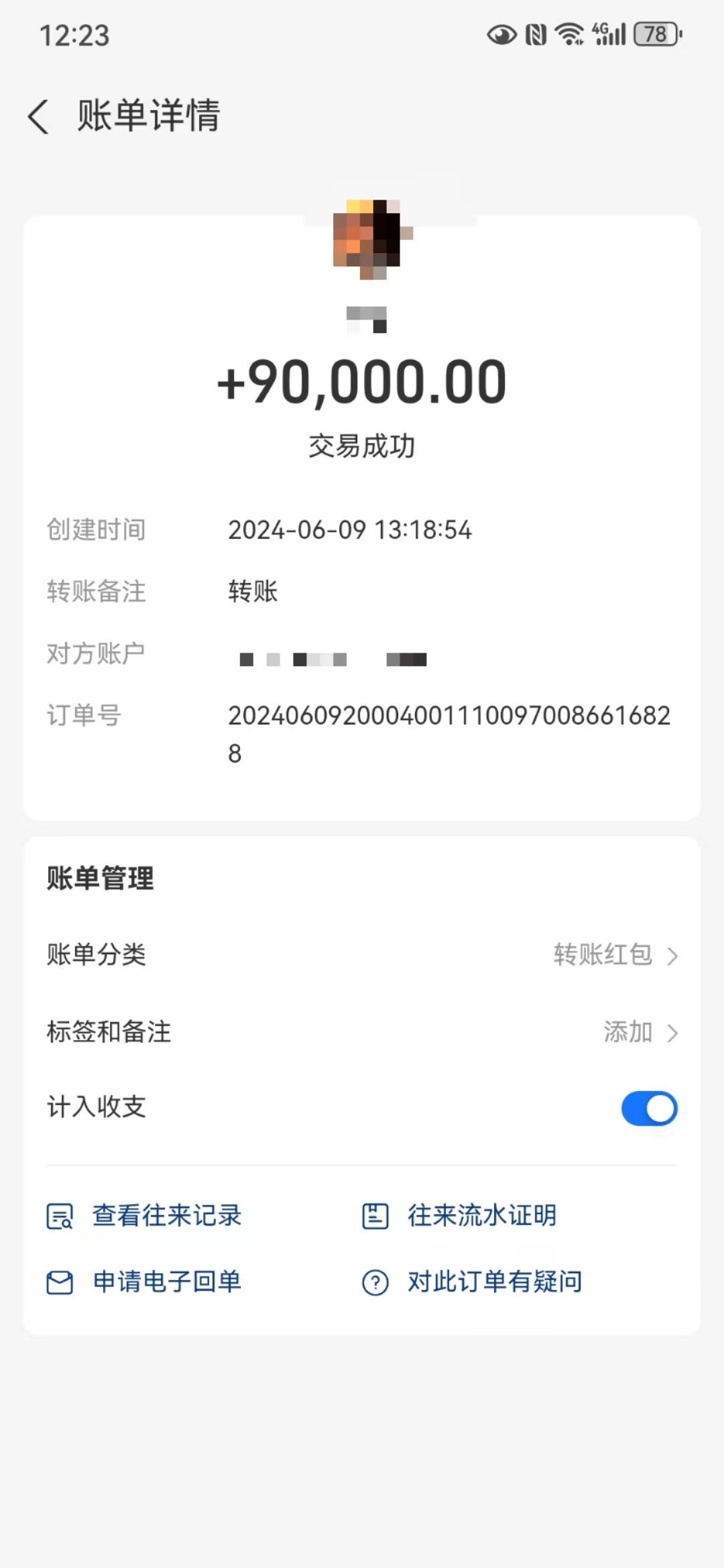
Task: Select the 账单管理 section header
Action: 99,878
